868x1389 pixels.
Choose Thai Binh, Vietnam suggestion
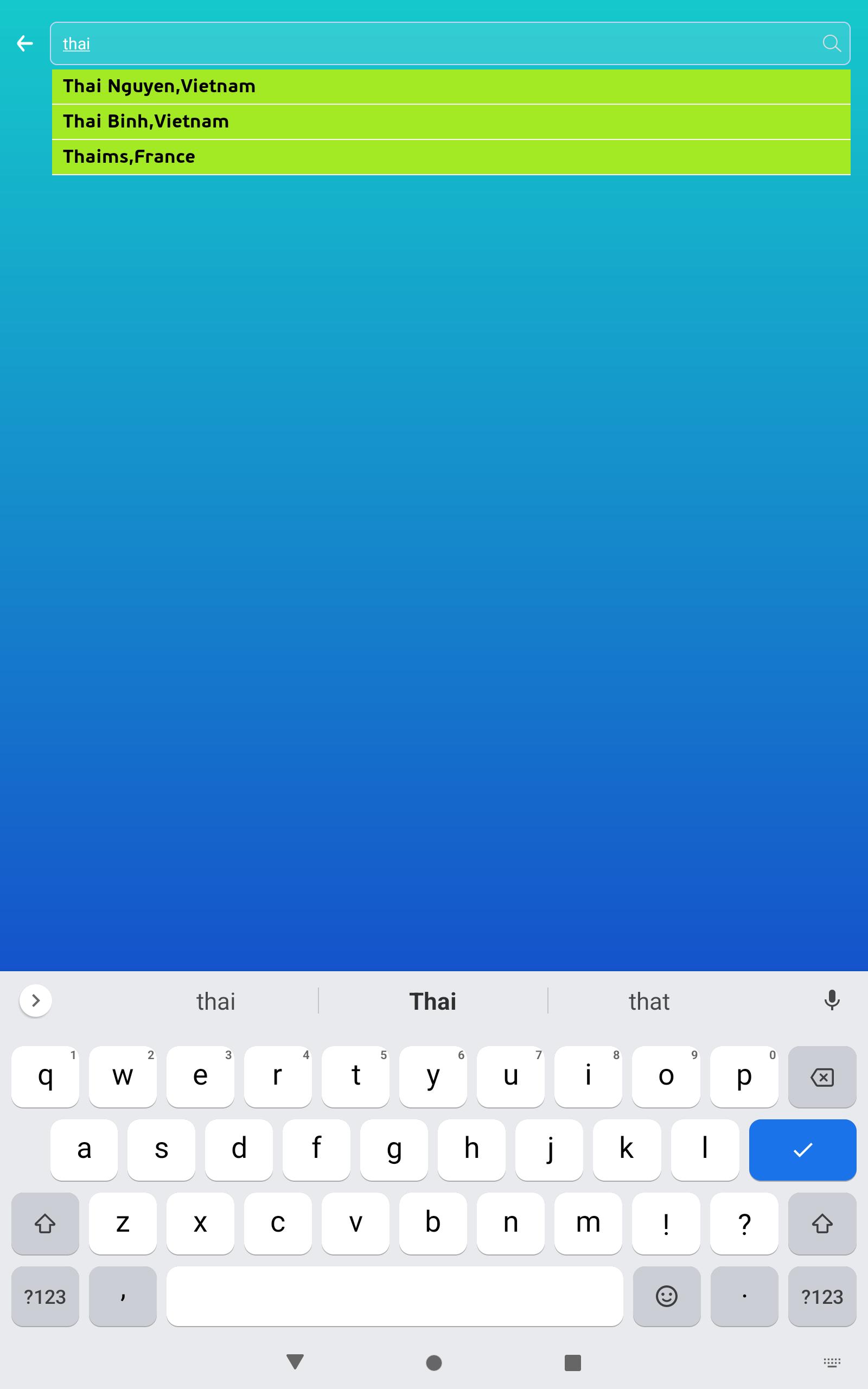click(x=451, y=122)
